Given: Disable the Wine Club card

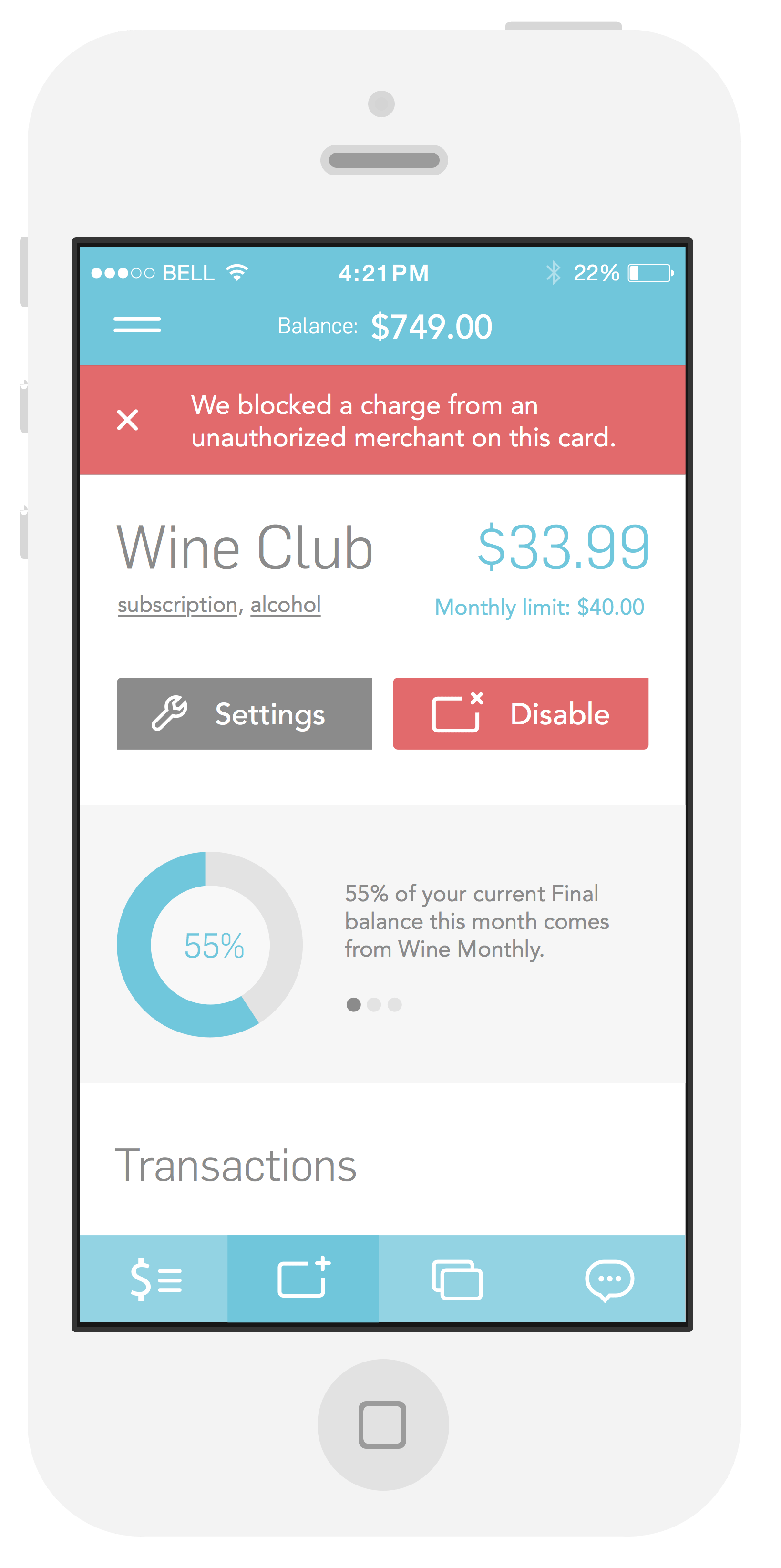Looking at the screenshot, I should 521,713.
